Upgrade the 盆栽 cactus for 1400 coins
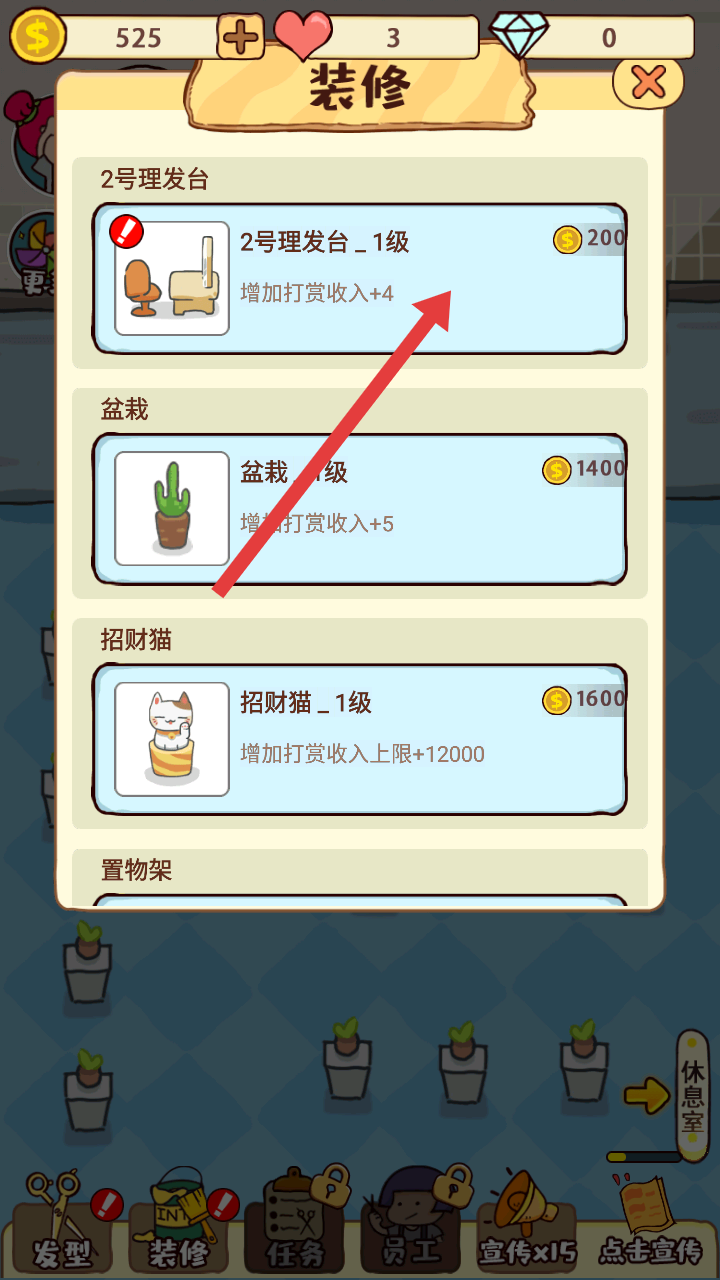This screenshot has height=1280, width=720. [584, 470]
